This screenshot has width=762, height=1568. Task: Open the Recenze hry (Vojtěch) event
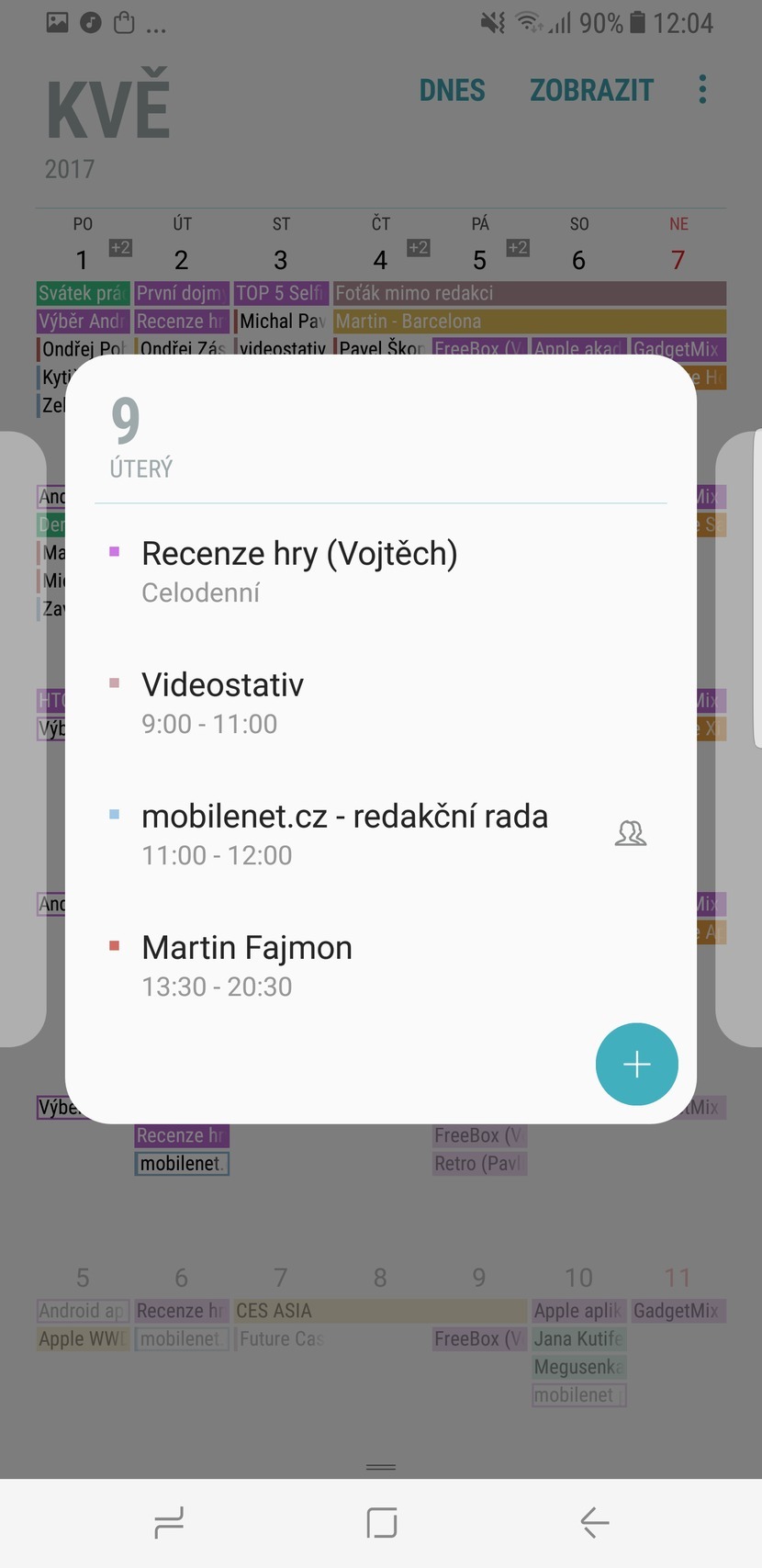coord(299,571)
